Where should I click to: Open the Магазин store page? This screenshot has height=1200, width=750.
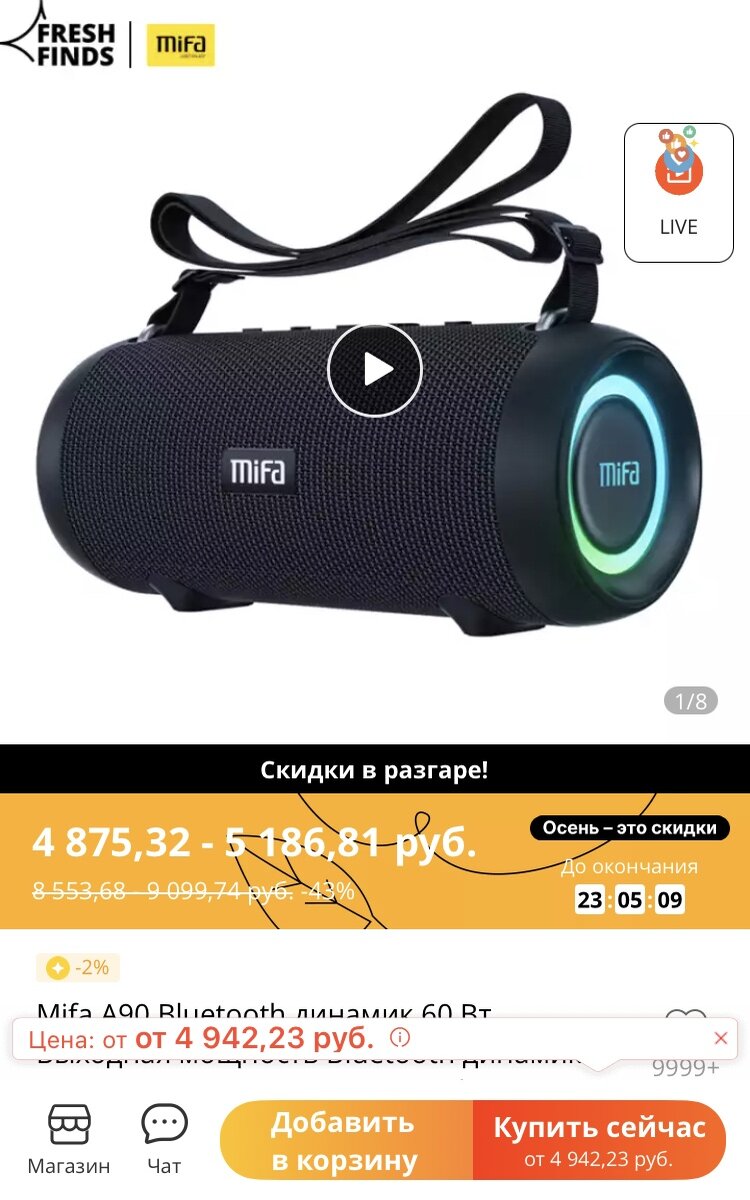69,1140
